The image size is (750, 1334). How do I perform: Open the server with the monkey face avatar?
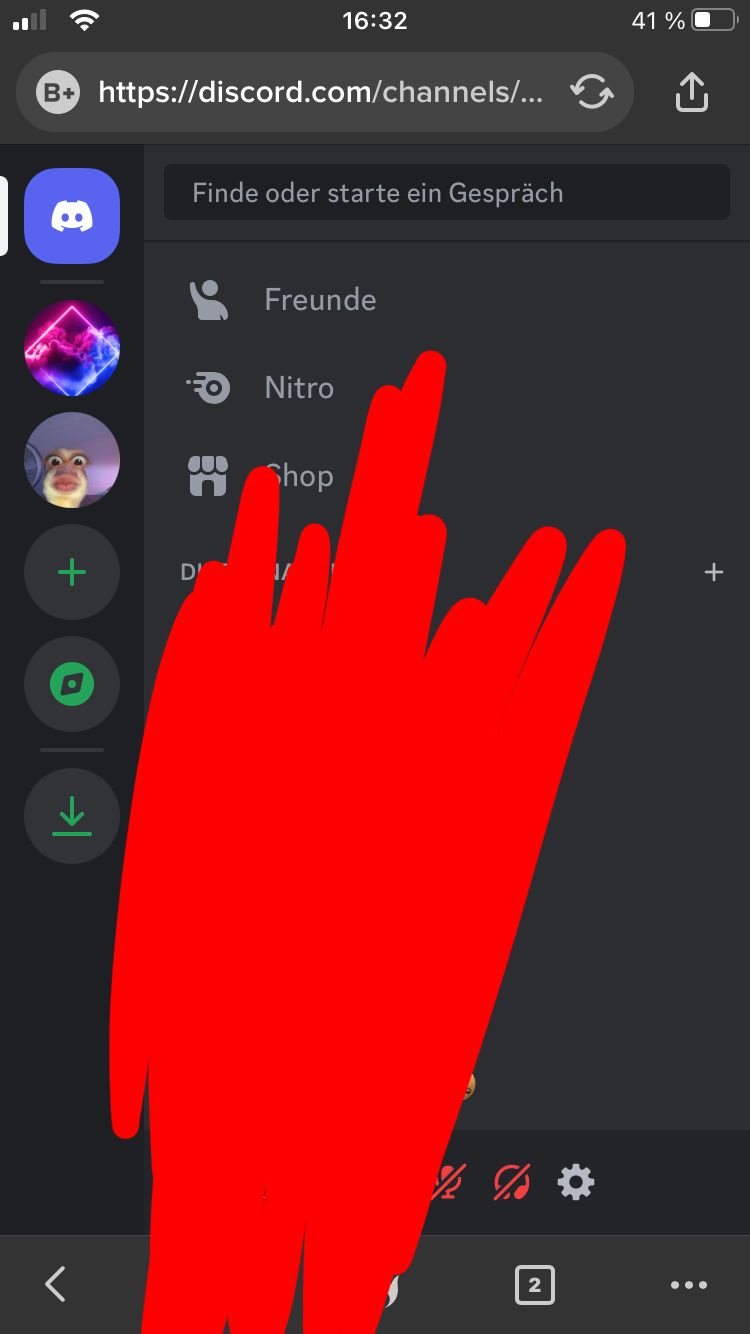point(72,460)
